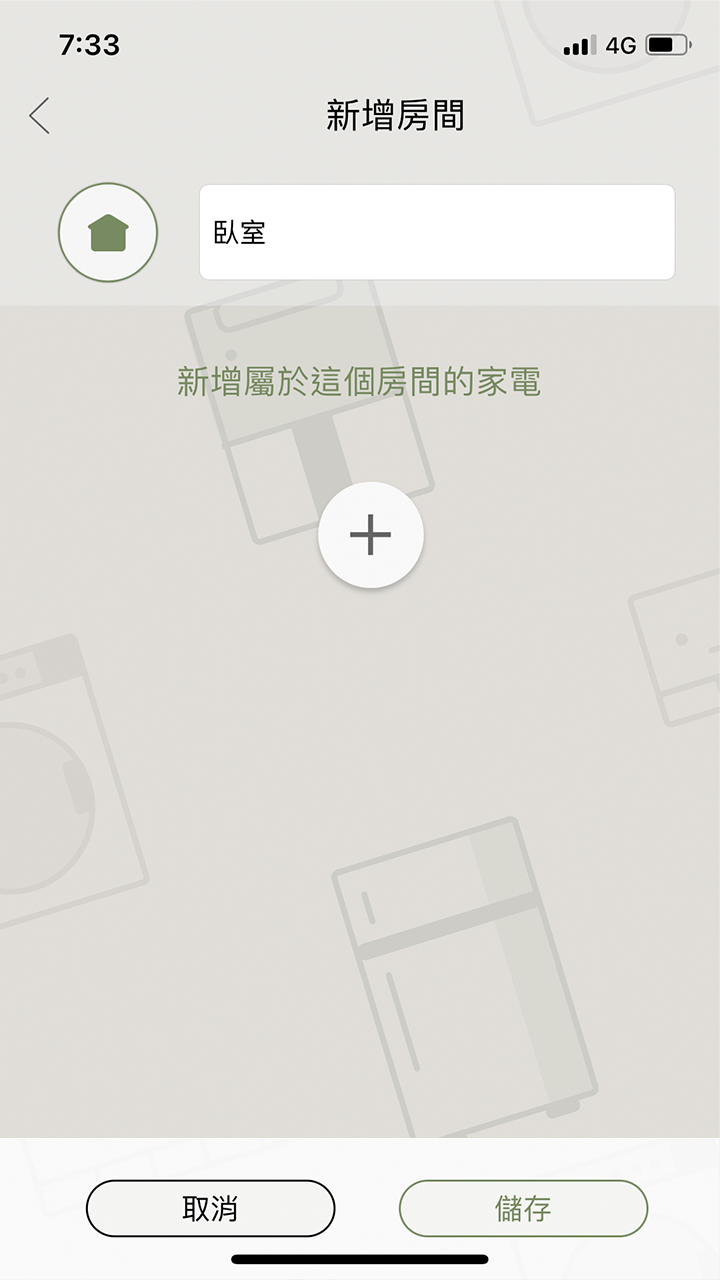Open the appliance picker via the circular plus control
The height and width of the screenshot is (1280, 720).
click(x=370, y=535)
